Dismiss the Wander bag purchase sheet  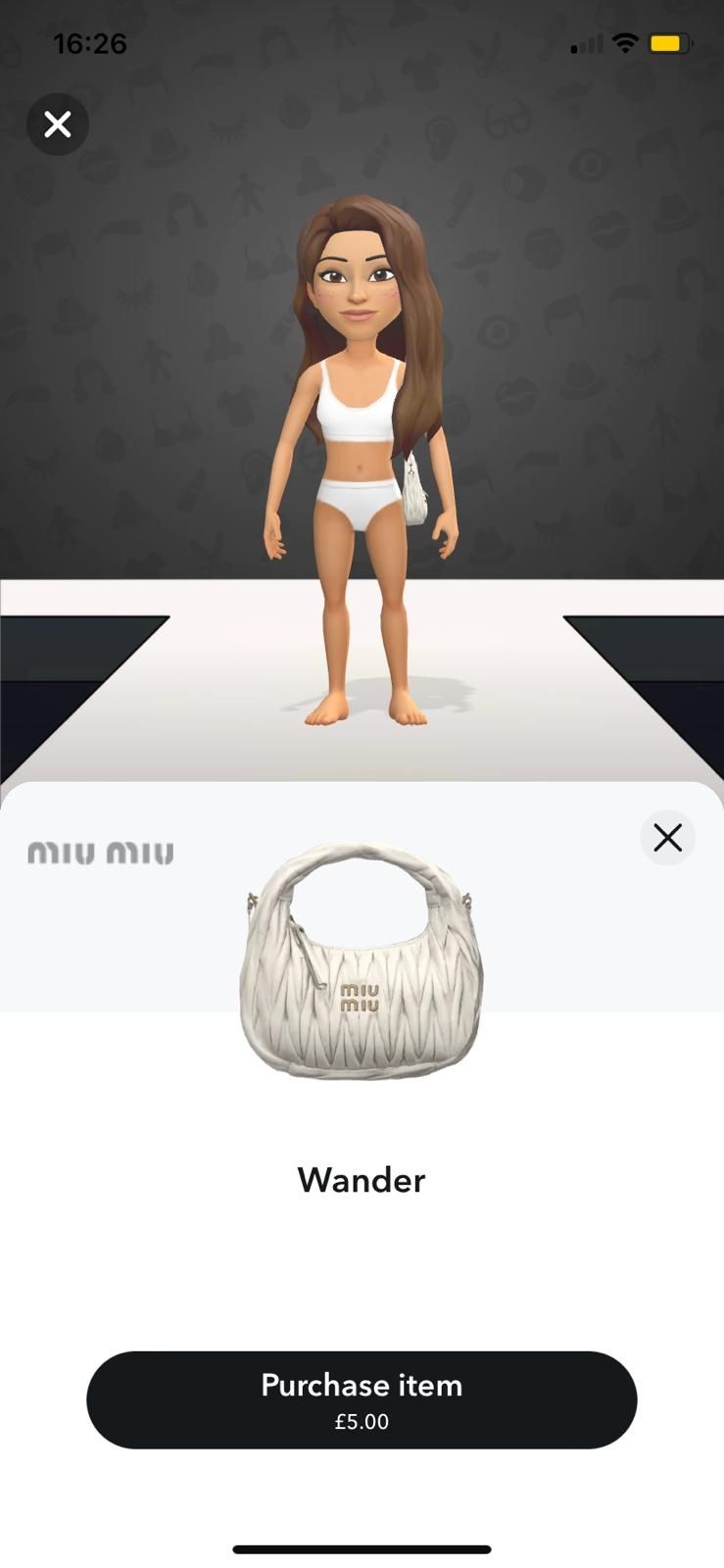click(x=667, y=838)
